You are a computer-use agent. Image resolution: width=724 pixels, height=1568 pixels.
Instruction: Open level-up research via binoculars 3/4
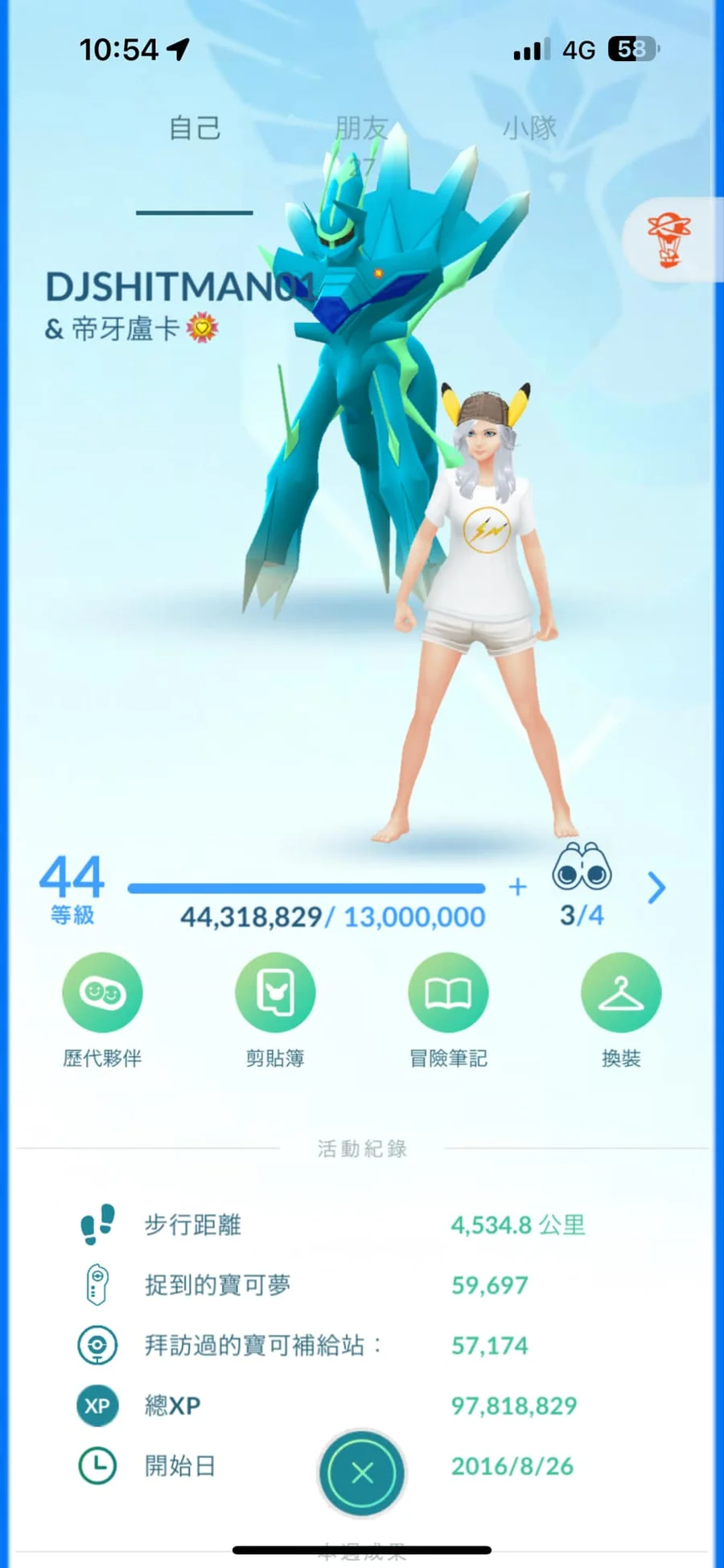coord(582,868)
